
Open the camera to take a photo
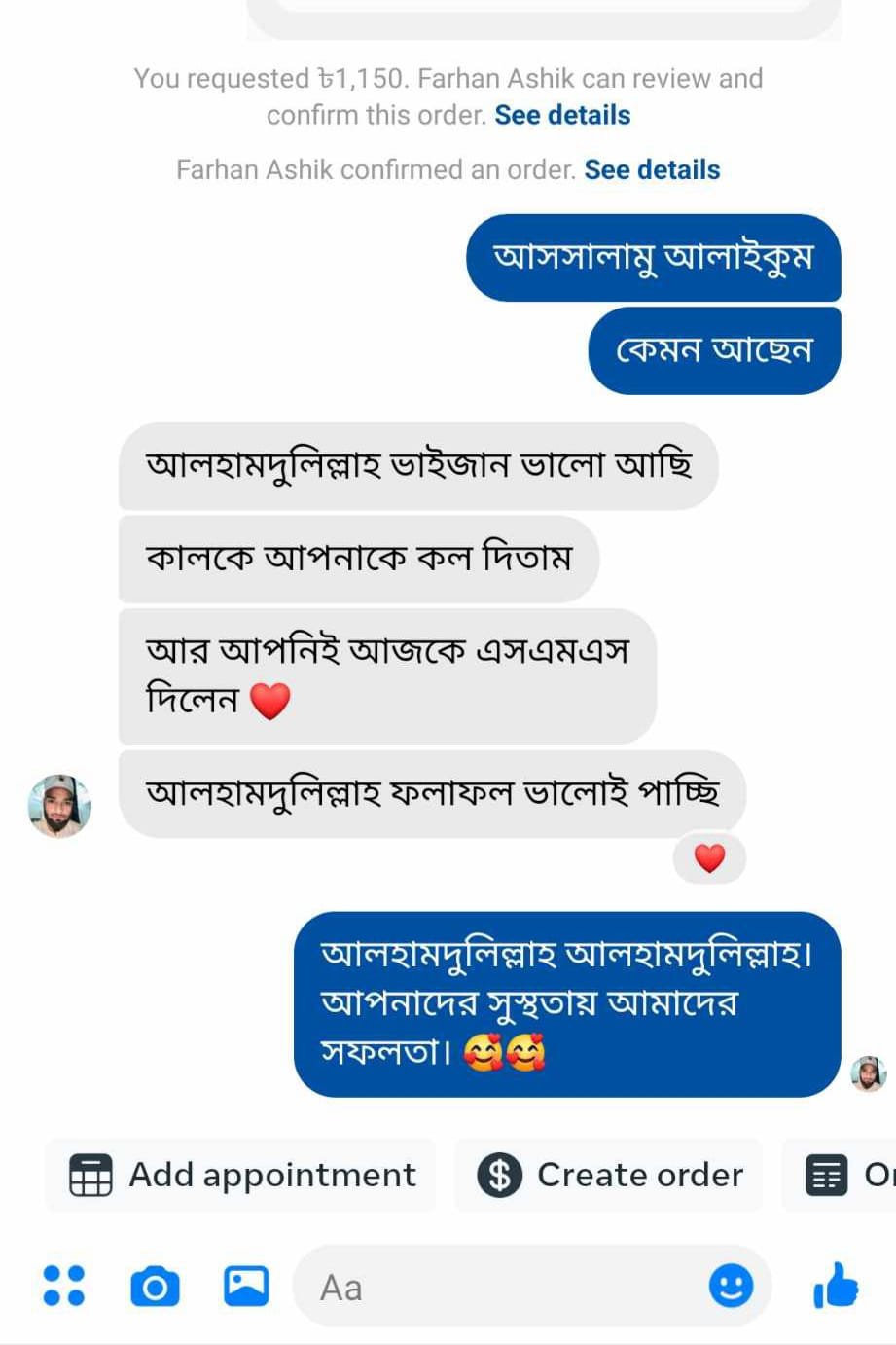155,1286
